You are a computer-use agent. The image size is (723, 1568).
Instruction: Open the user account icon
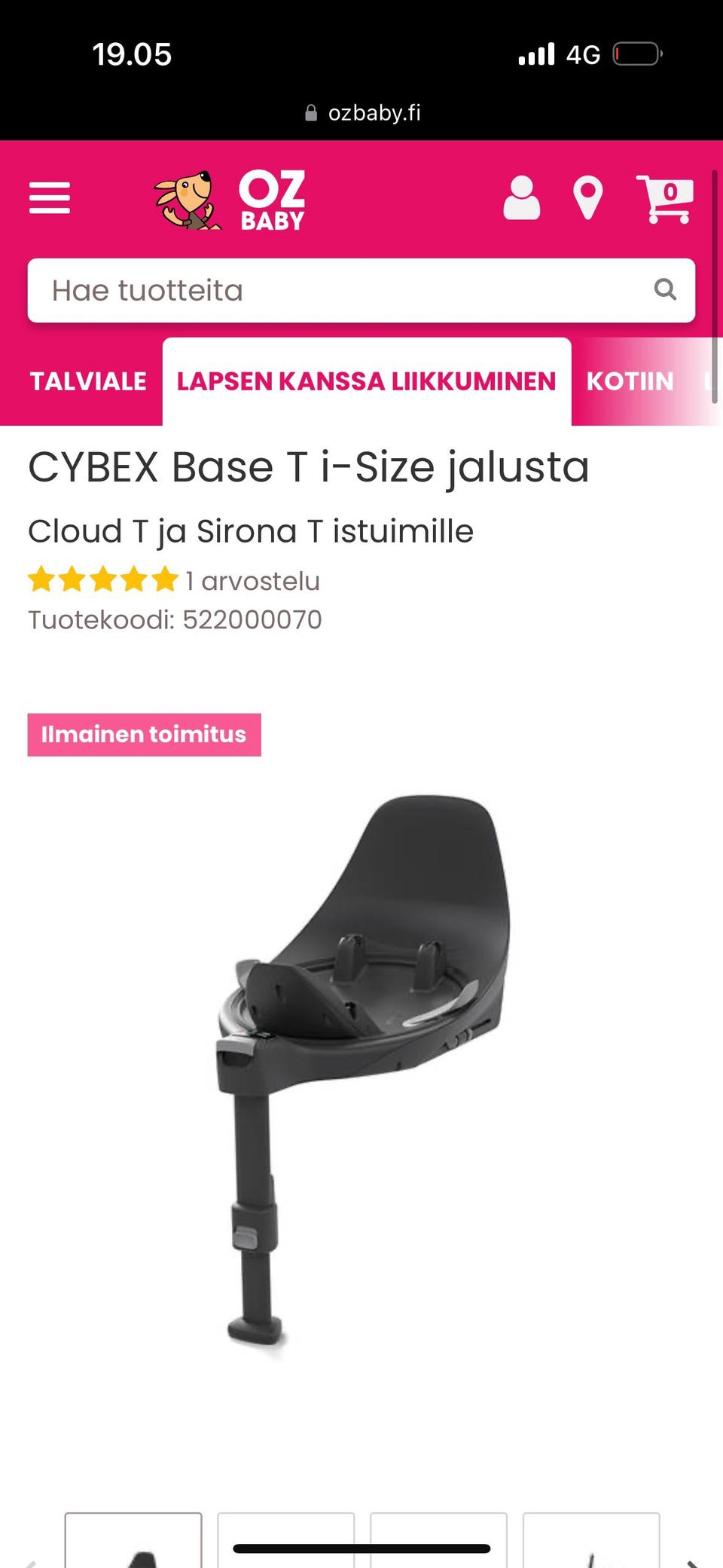click(521, 198)
